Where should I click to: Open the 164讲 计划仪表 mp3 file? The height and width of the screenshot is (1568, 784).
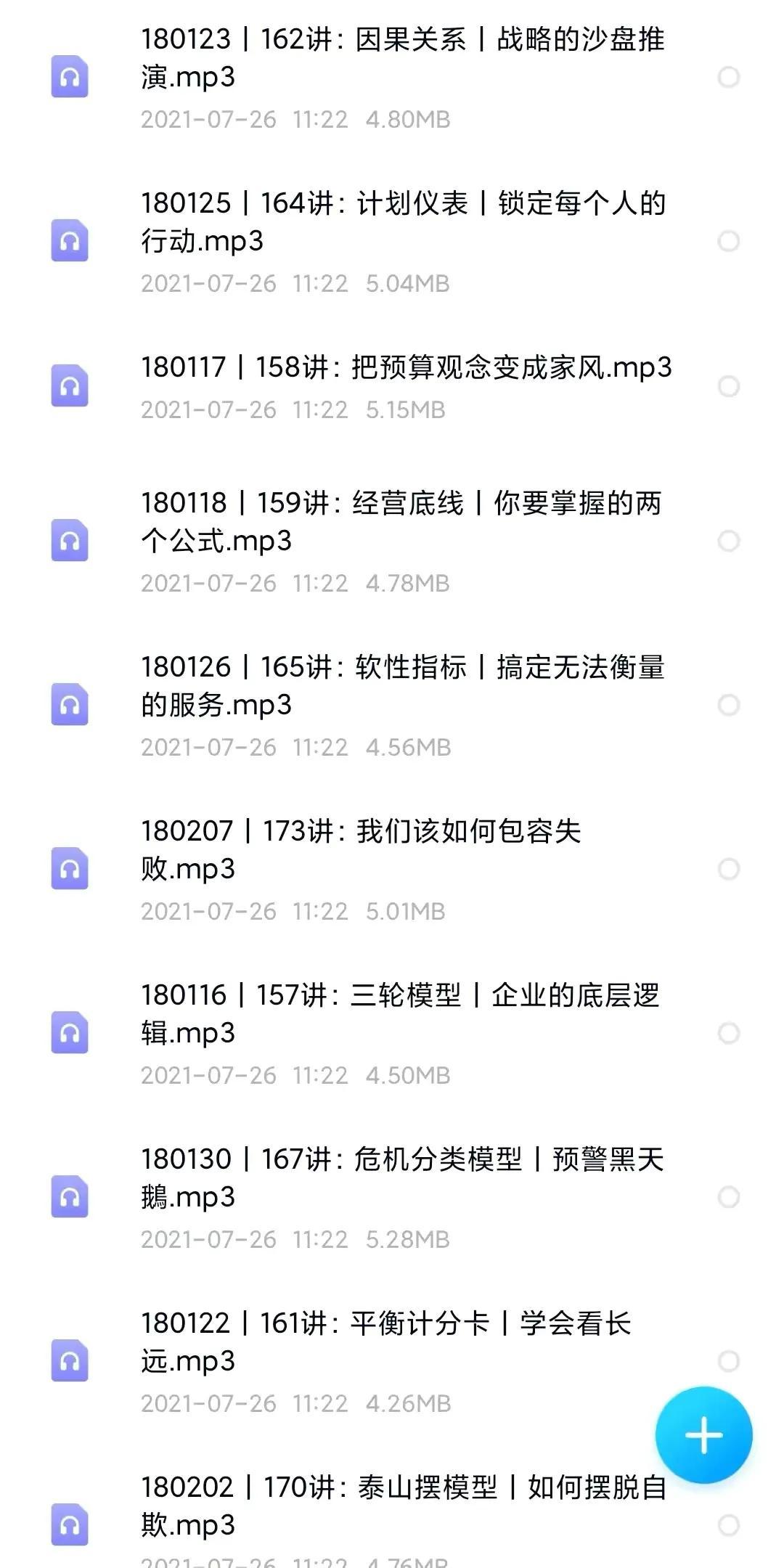tap(403, 222)
